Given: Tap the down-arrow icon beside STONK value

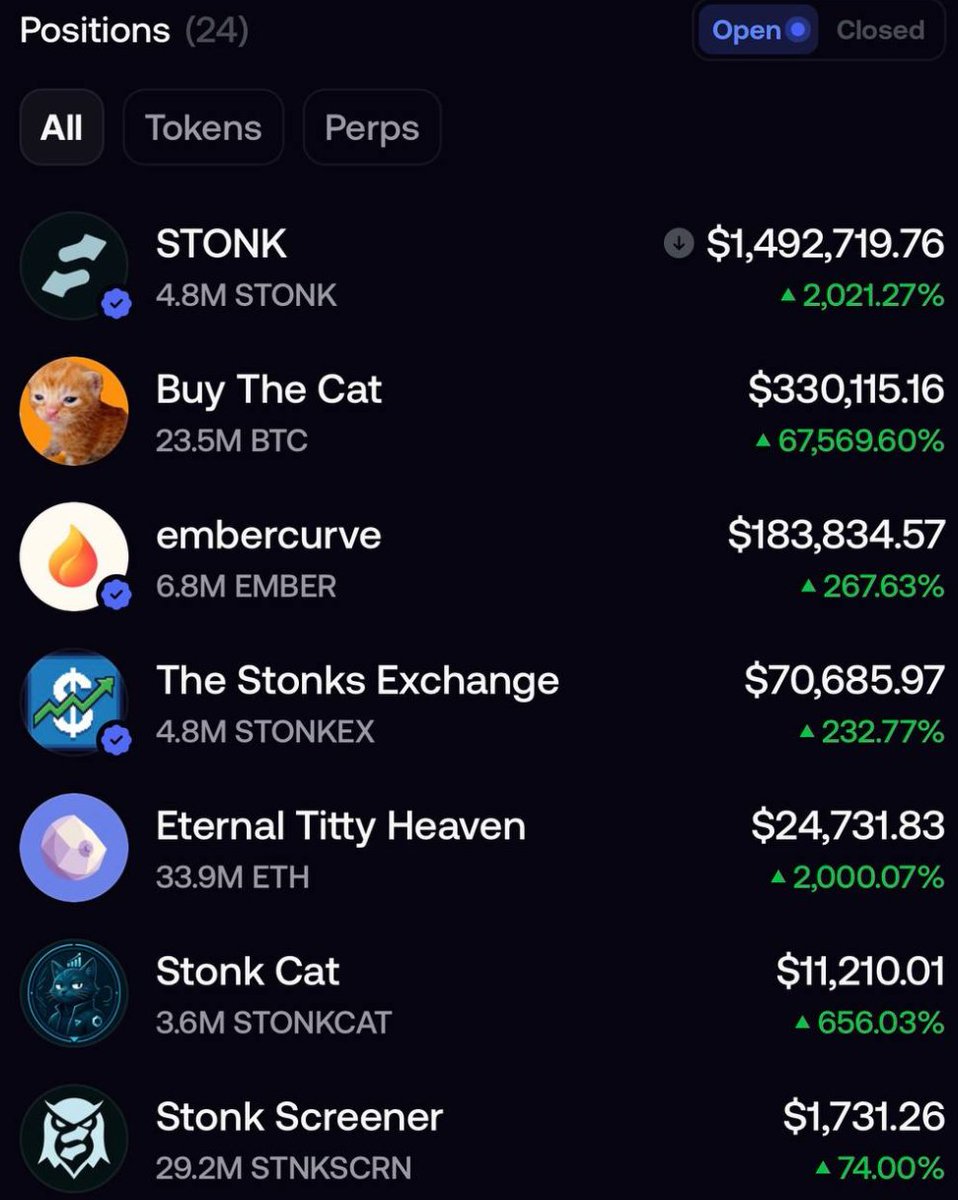Looking at the screenshot, I should point(679,244).
